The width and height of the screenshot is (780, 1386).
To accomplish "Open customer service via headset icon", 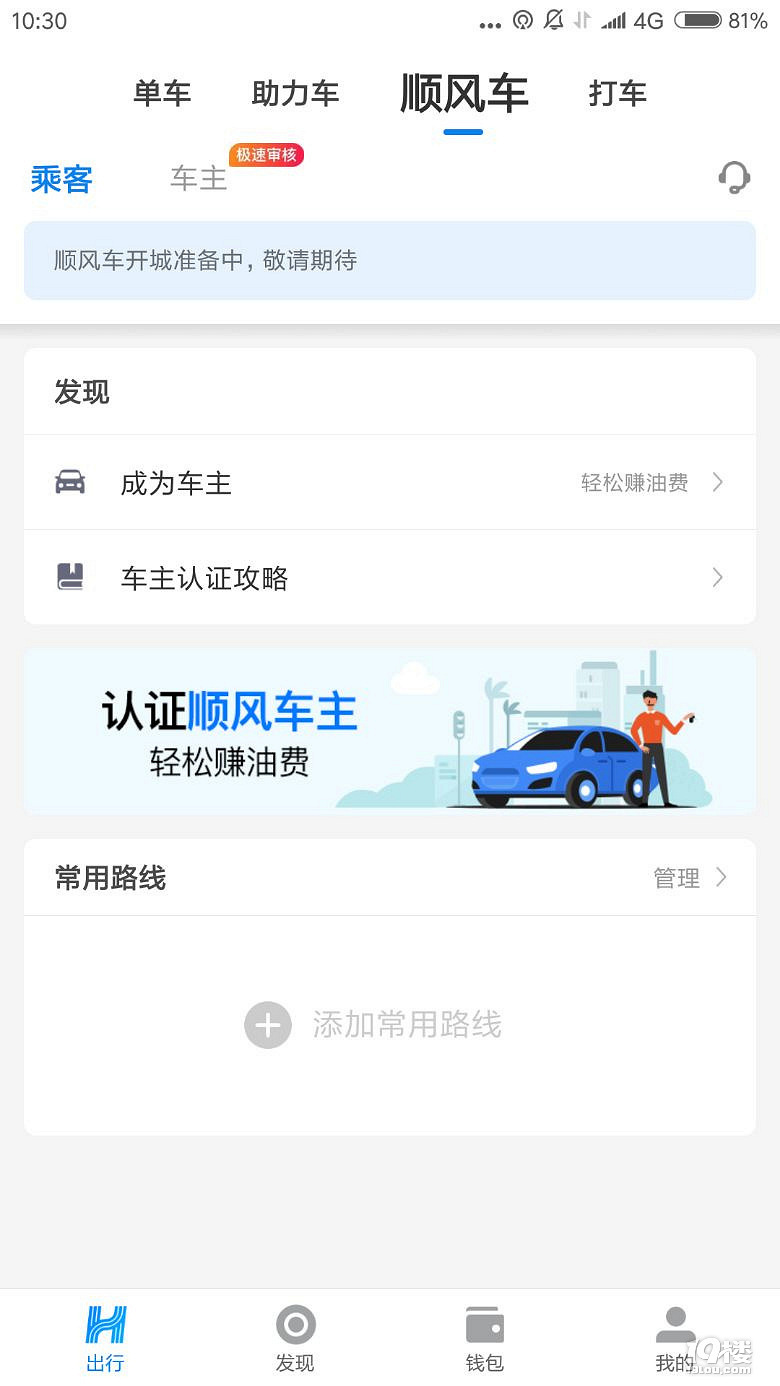I will click(x=734, y=177).
